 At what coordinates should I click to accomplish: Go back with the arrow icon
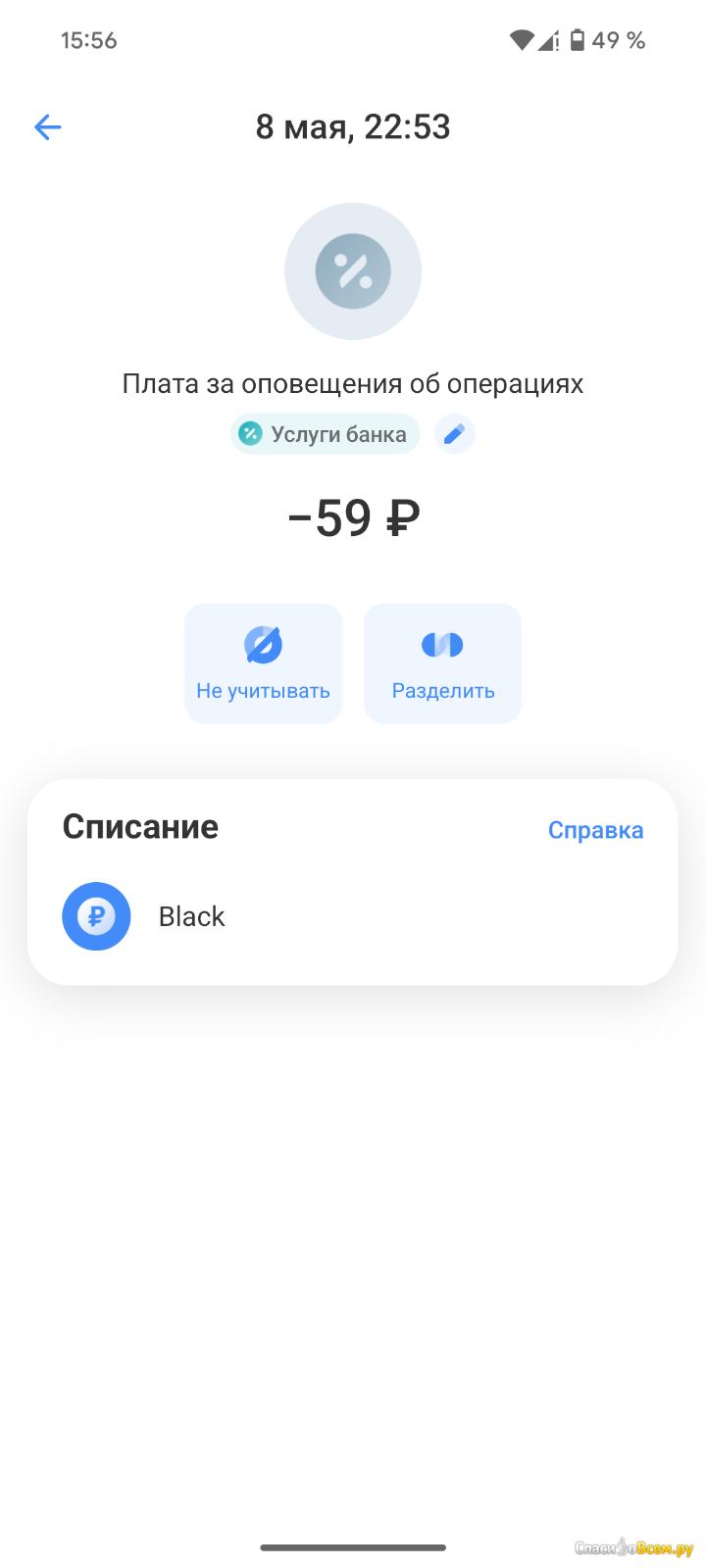pyautogui.click(x=48, y=126)
